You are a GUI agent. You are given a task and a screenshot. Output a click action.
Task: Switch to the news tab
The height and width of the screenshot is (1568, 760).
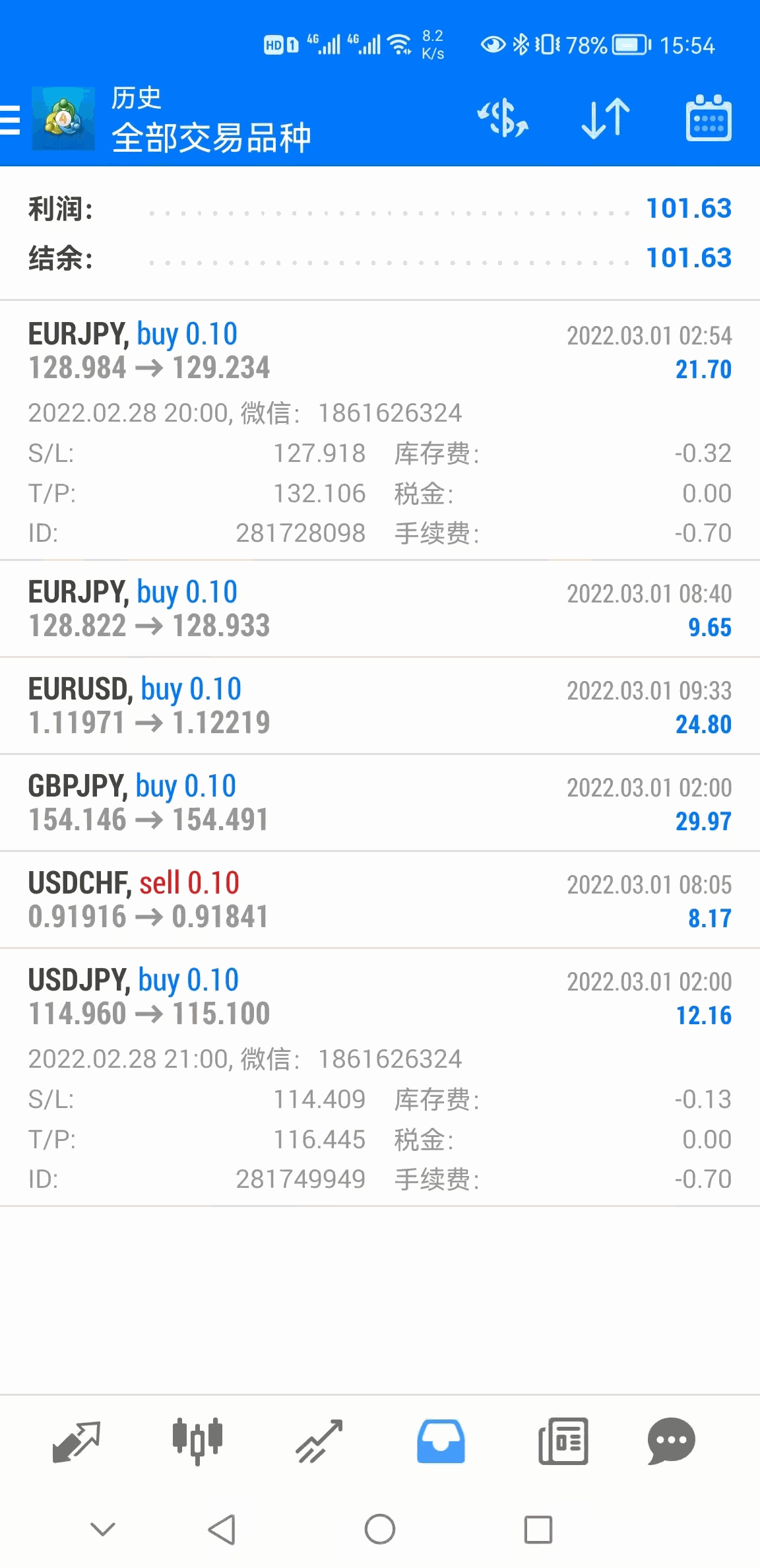(x=563, y=1441)
